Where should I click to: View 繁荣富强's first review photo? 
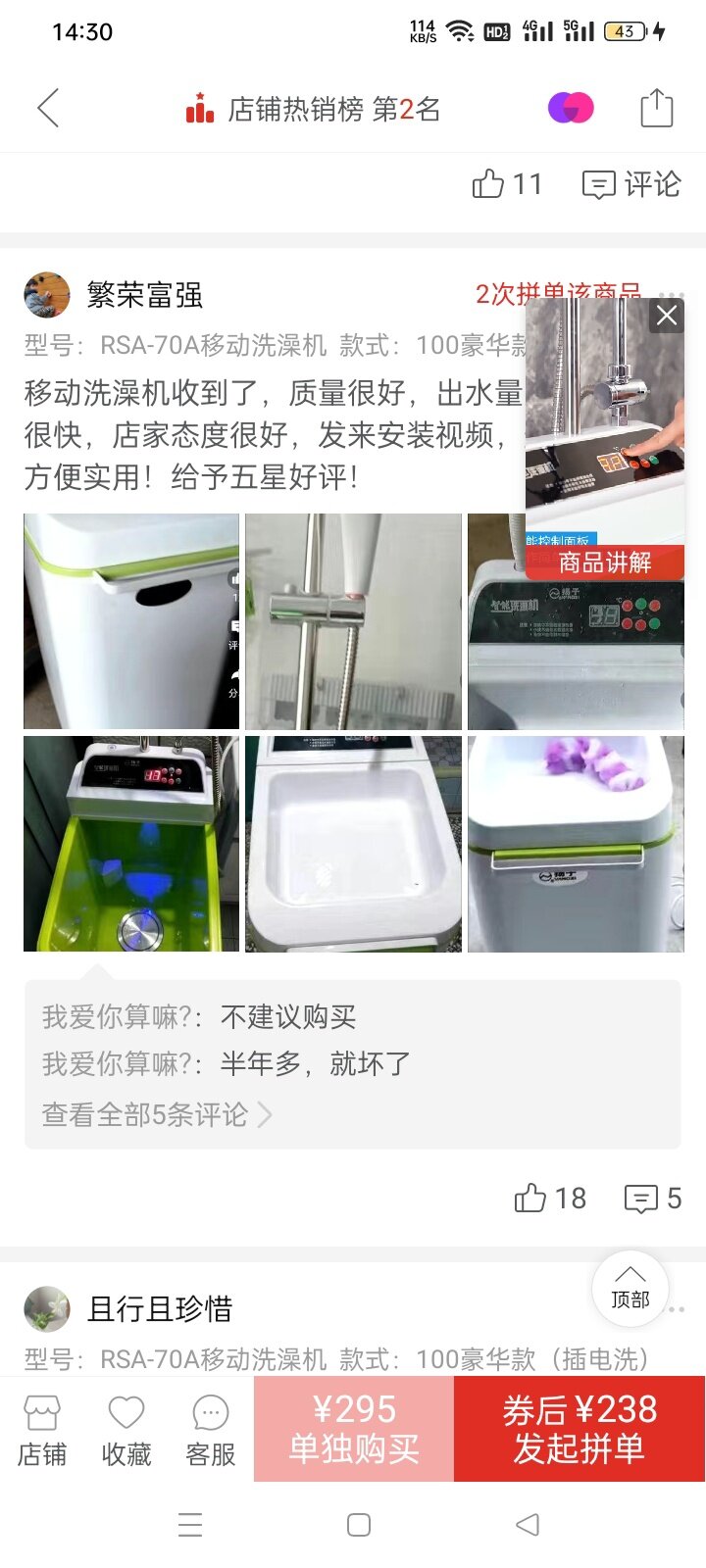point(131,621)
